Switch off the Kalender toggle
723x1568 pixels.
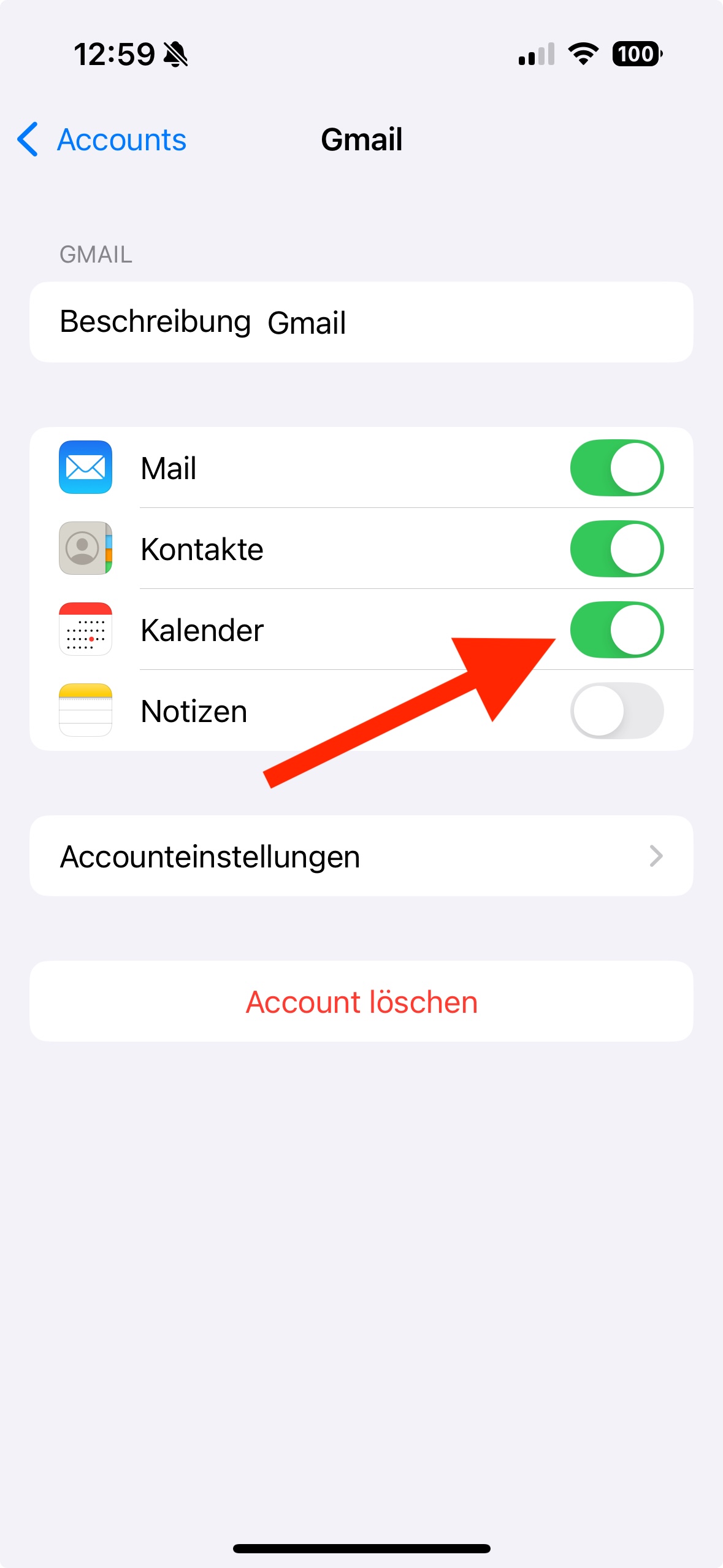coord(616,630)
